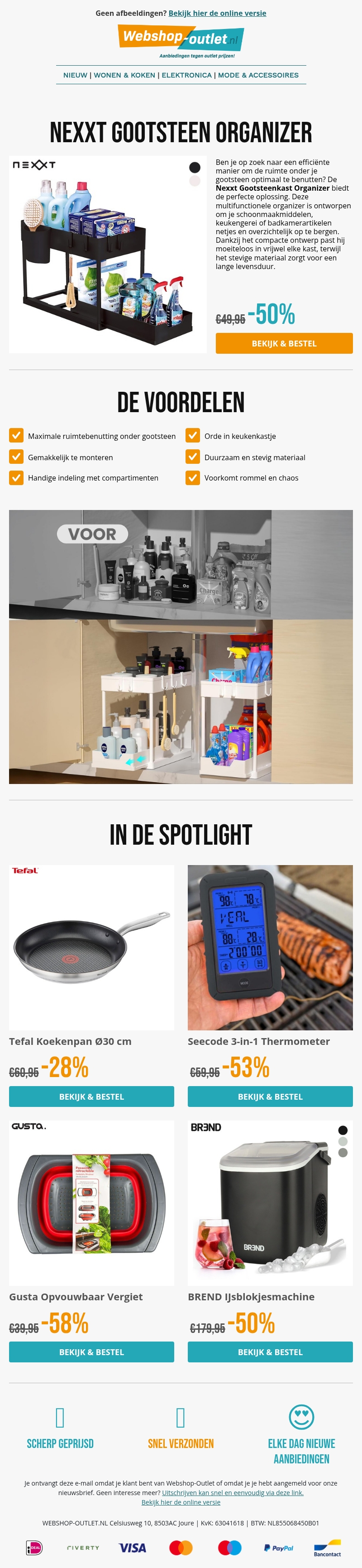
Task: Order the Tefal Koekenpan Ø30 cm
Action: 91,1096
